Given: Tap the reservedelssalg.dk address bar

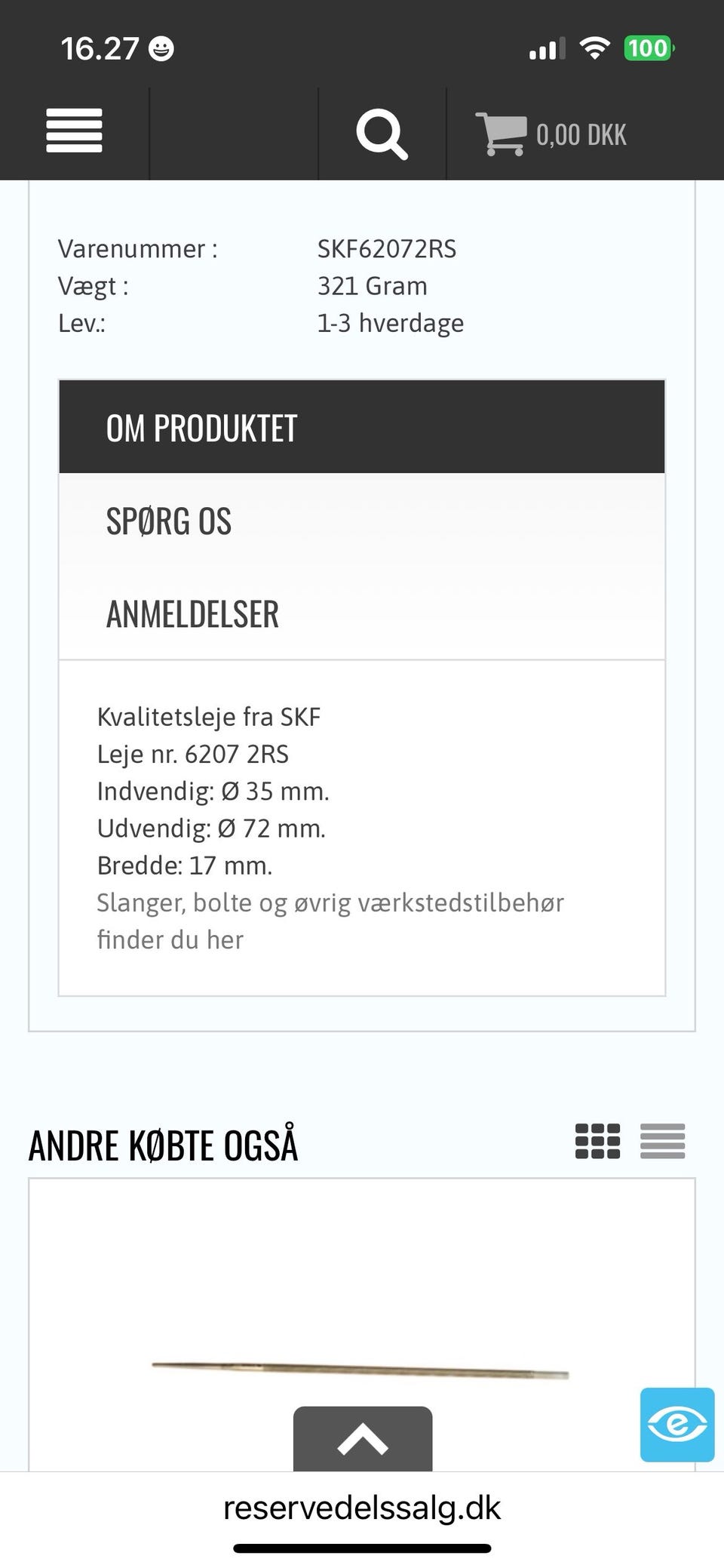Looking at the screenshot, I should tap(361, 1510).
